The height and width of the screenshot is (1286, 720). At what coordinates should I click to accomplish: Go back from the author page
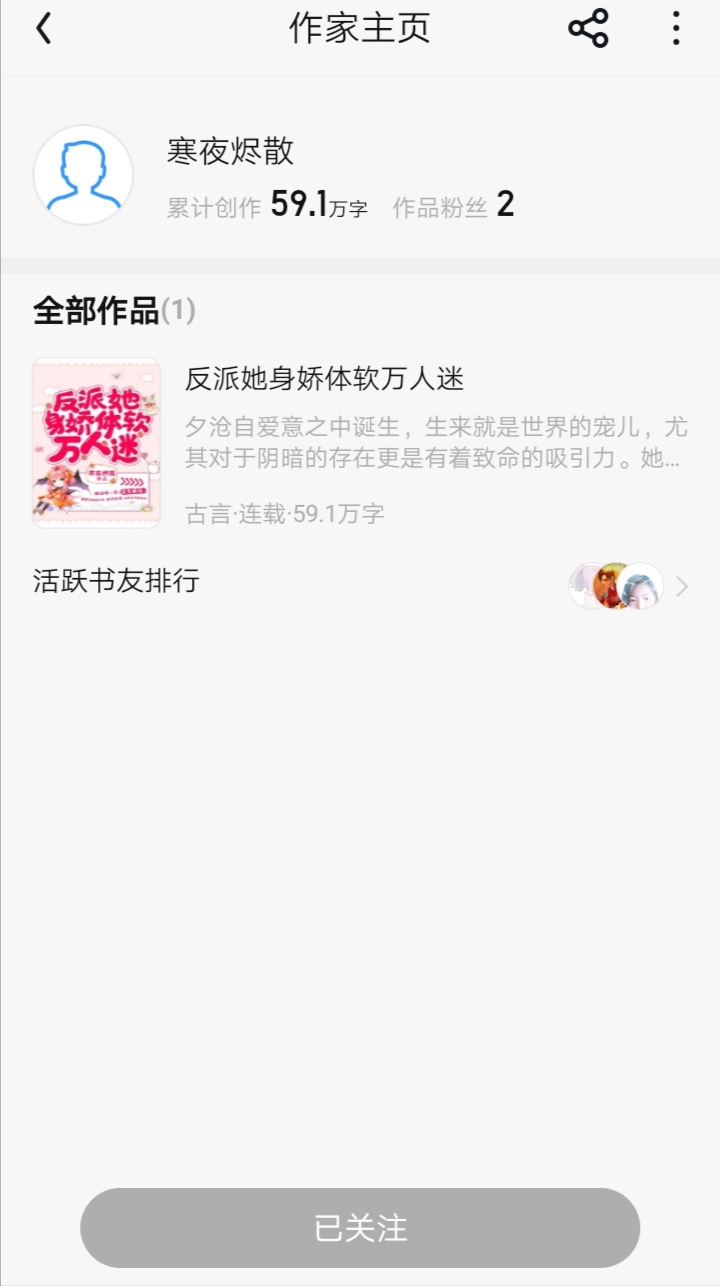click(x=43, y=29)
